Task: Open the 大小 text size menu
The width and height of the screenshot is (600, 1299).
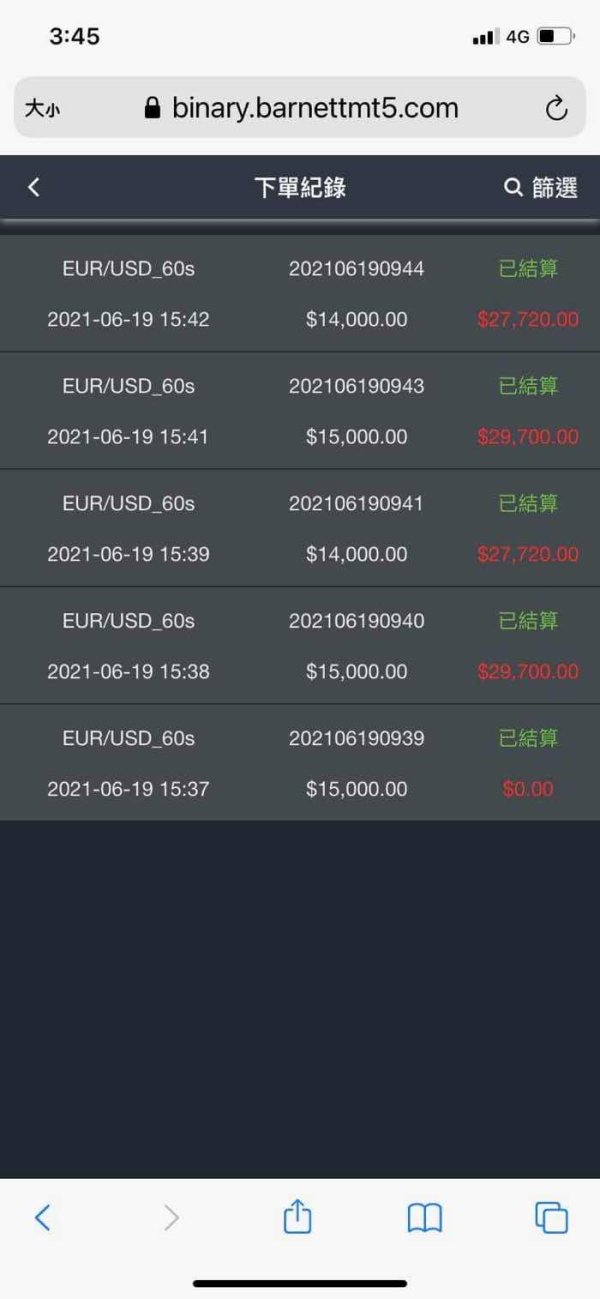Action: pyautogui.click(x=42, y=109)
